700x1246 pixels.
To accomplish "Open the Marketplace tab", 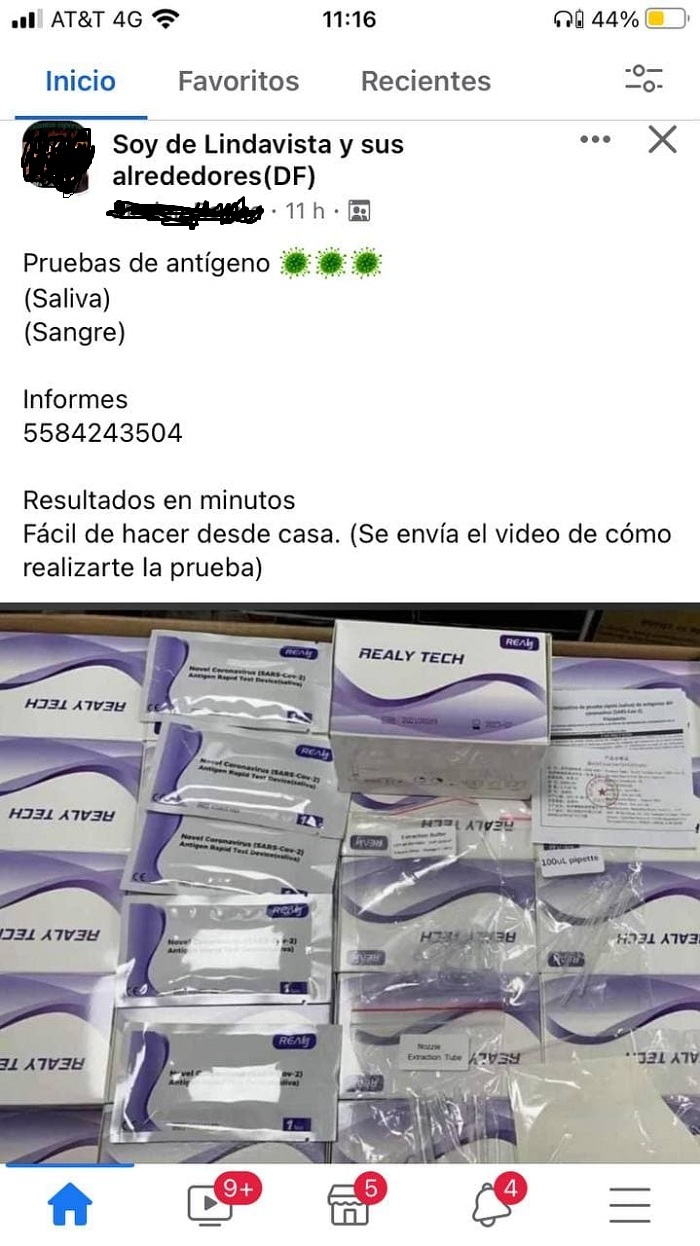I will click(x=350, y=1203).
